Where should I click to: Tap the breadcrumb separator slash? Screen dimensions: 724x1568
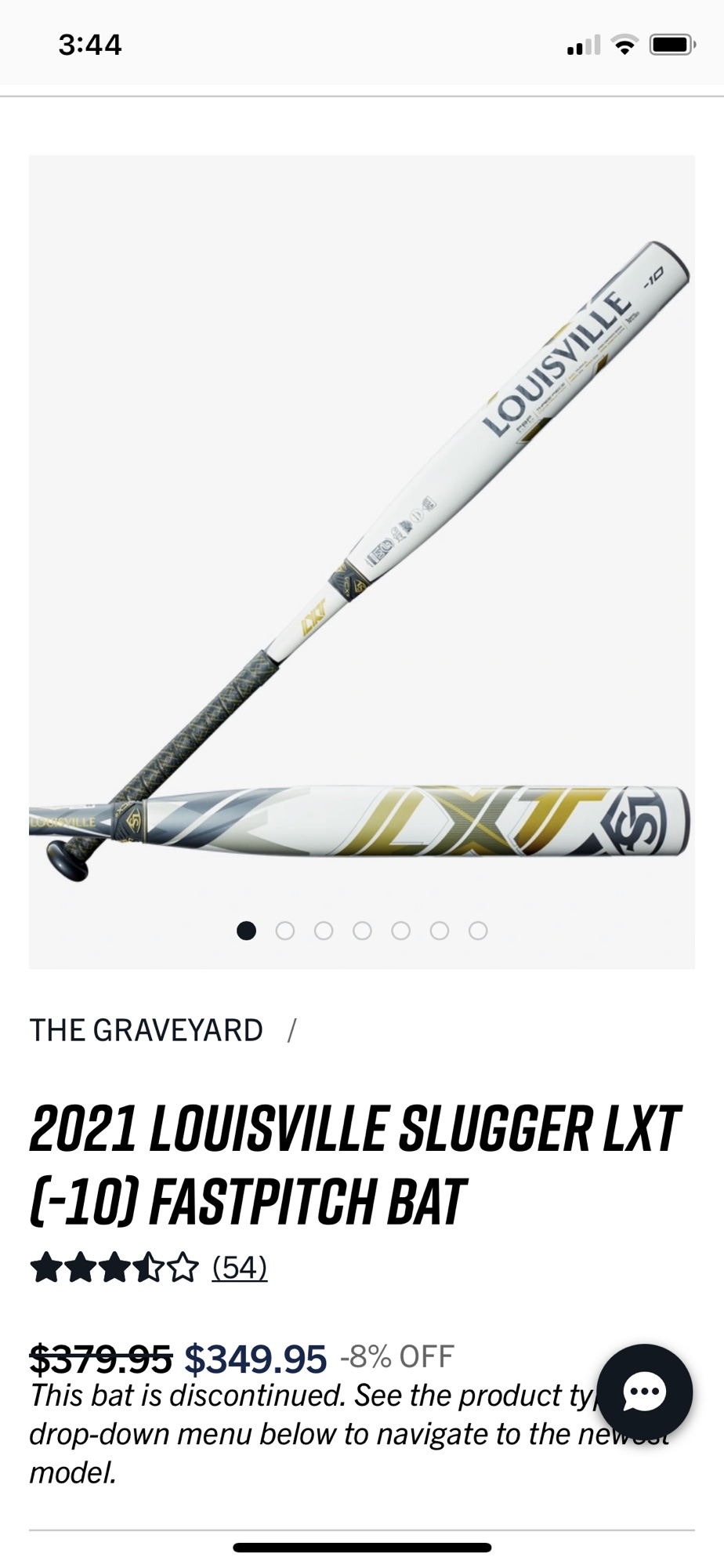293,1029
